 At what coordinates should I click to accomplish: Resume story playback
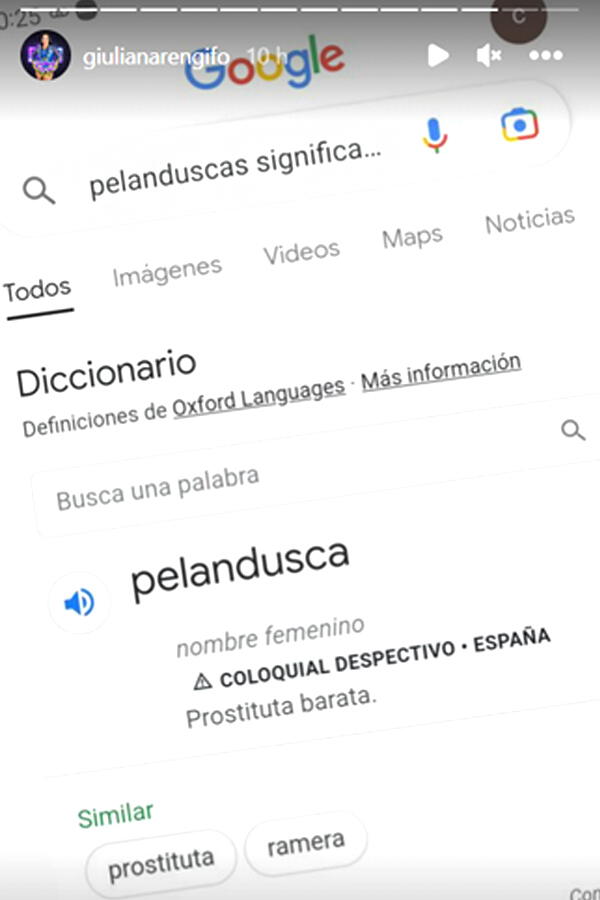pyautogui.click(x=438, y=55)
